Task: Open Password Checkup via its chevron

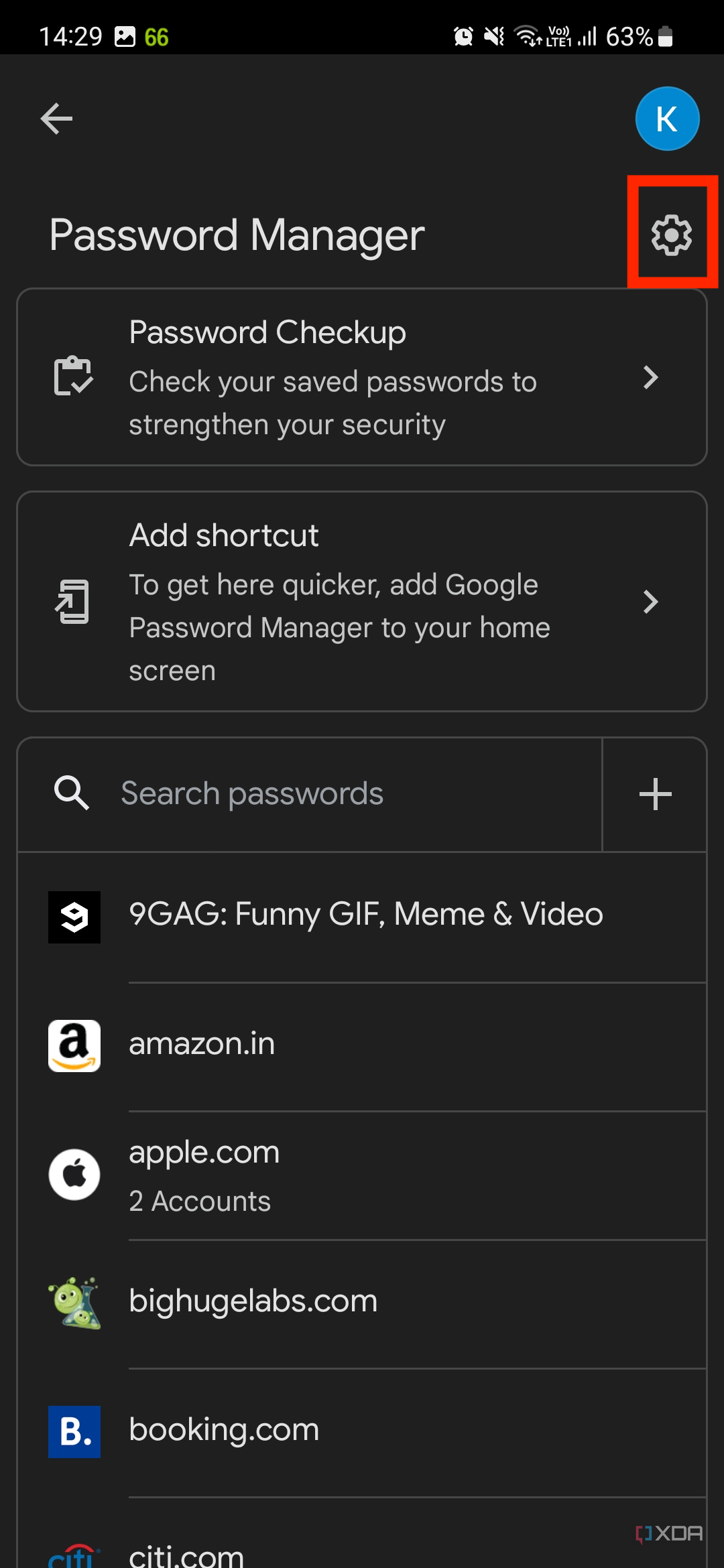Action: click(x=651, y=377)
